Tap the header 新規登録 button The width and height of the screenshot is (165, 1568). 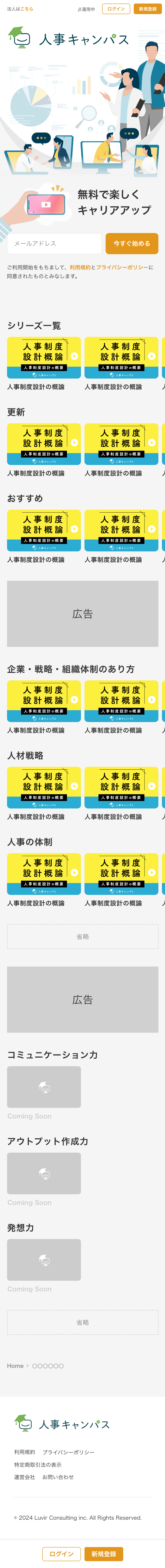(147, 9)
